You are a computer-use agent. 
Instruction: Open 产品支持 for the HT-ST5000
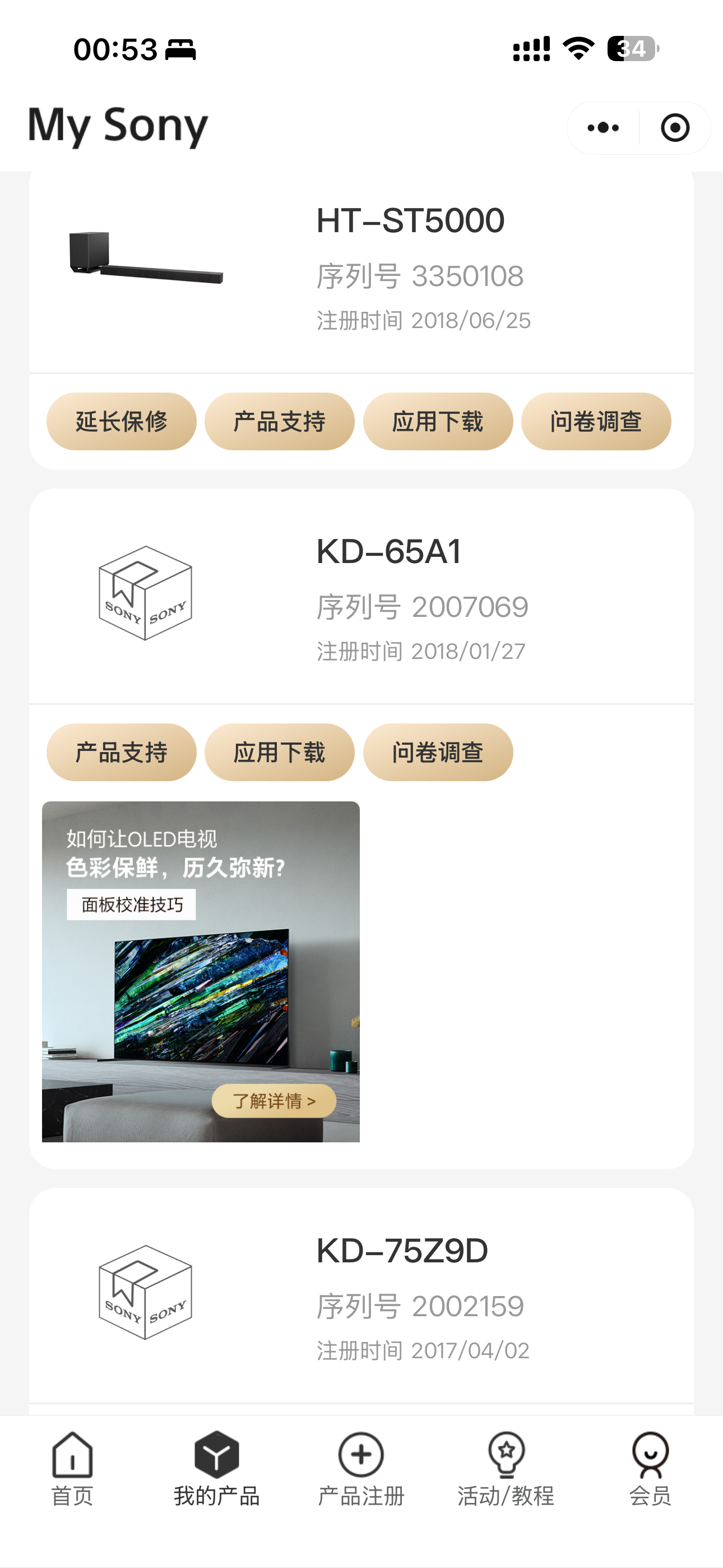279,421
